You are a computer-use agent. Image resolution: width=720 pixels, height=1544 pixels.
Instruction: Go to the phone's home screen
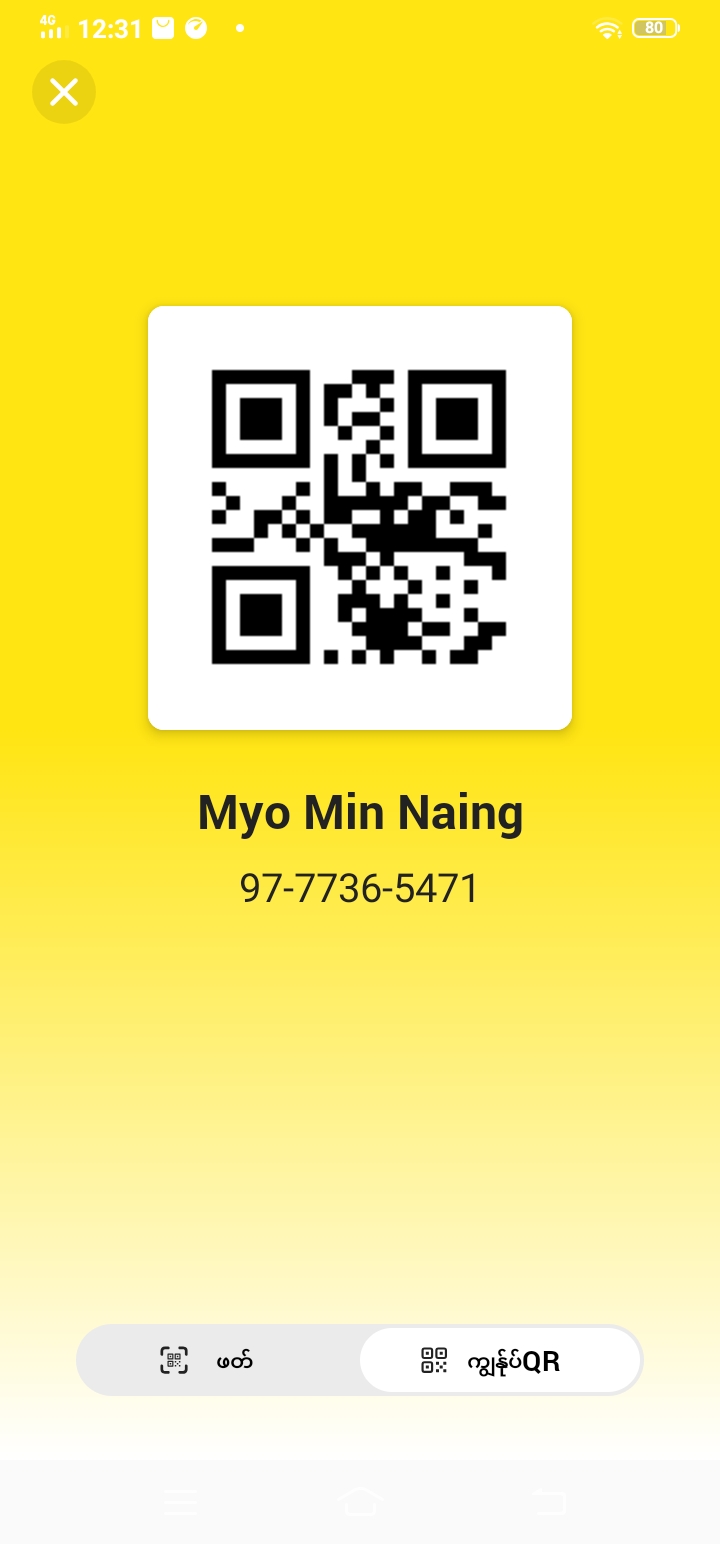pyautogui.click(x=360, y=1501)
